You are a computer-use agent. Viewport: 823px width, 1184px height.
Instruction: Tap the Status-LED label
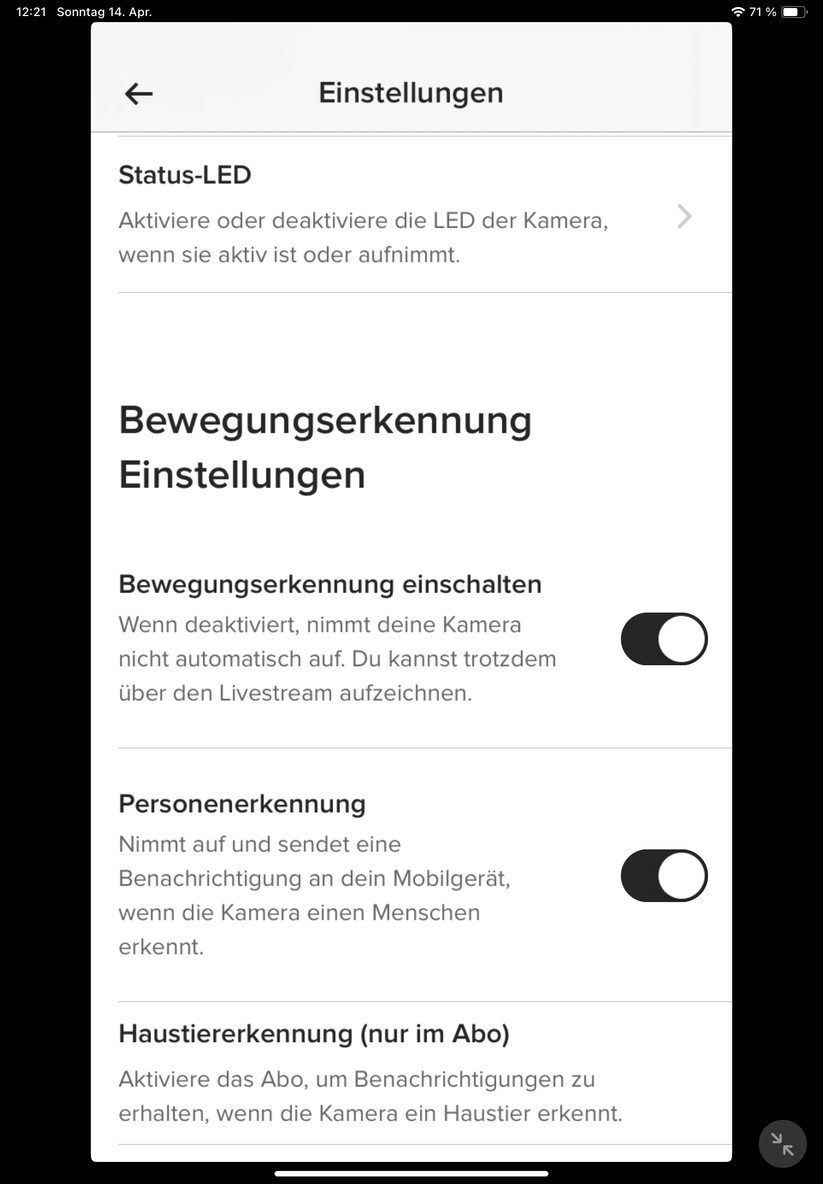tap(184, 175)
